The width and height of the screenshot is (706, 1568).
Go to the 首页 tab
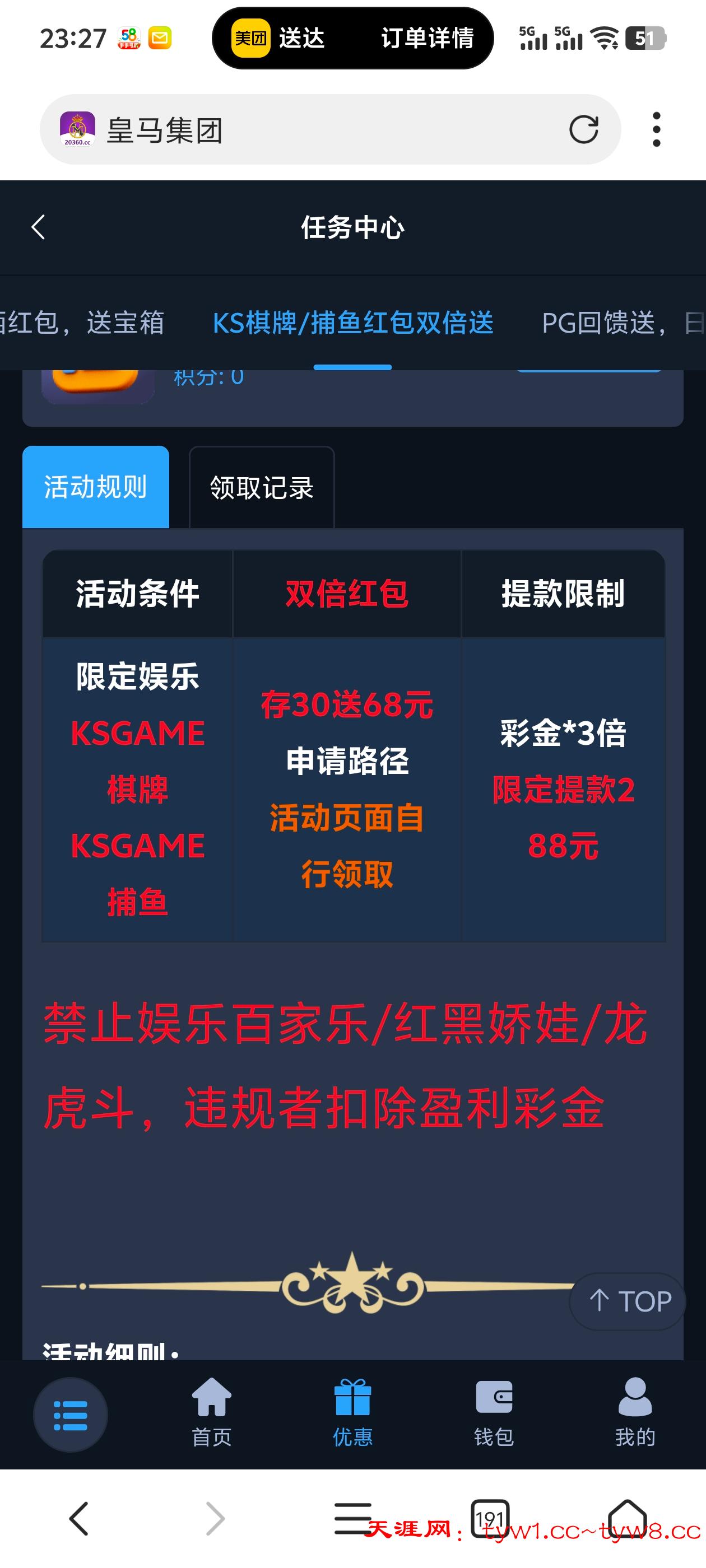coord(211,1412)
